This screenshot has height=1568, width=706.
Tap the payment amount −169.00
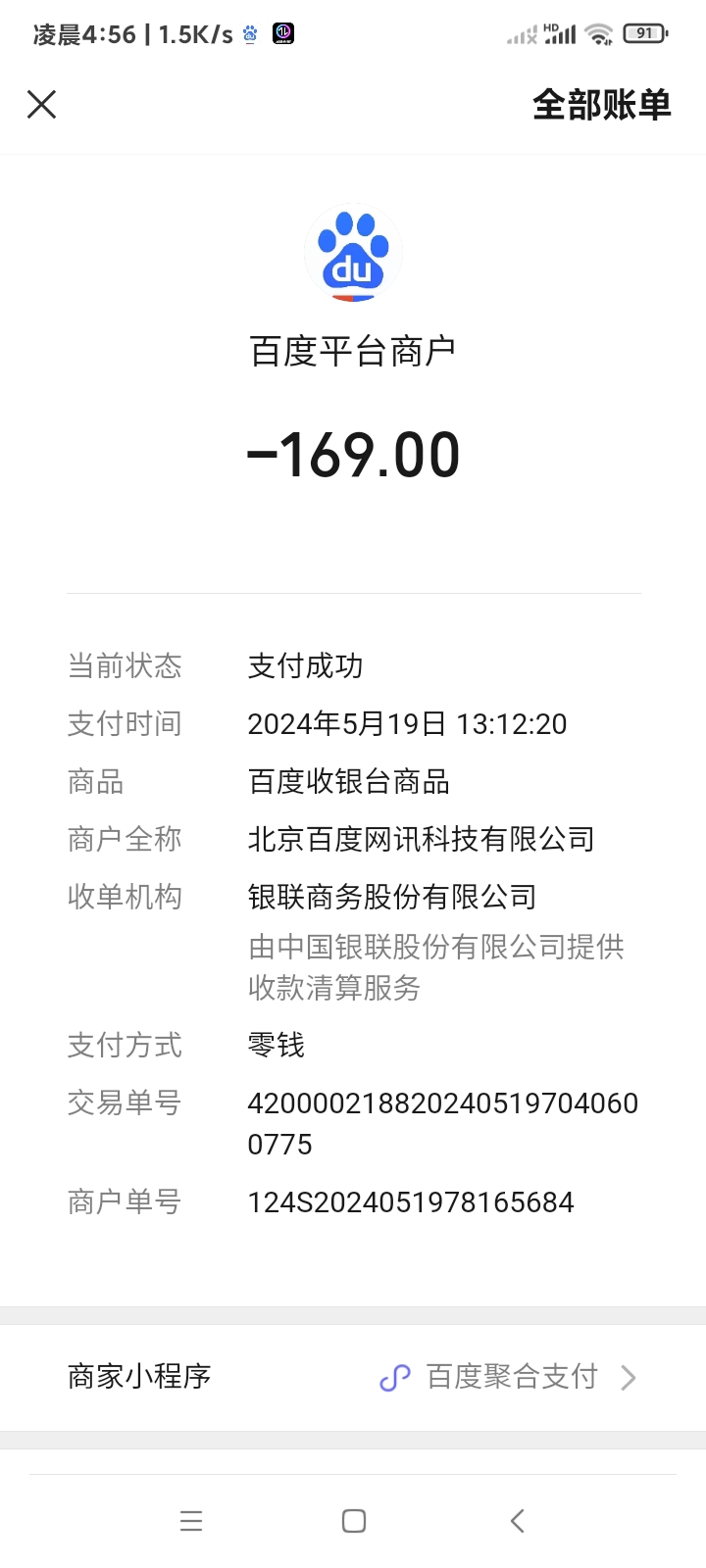tap(353, 453)
